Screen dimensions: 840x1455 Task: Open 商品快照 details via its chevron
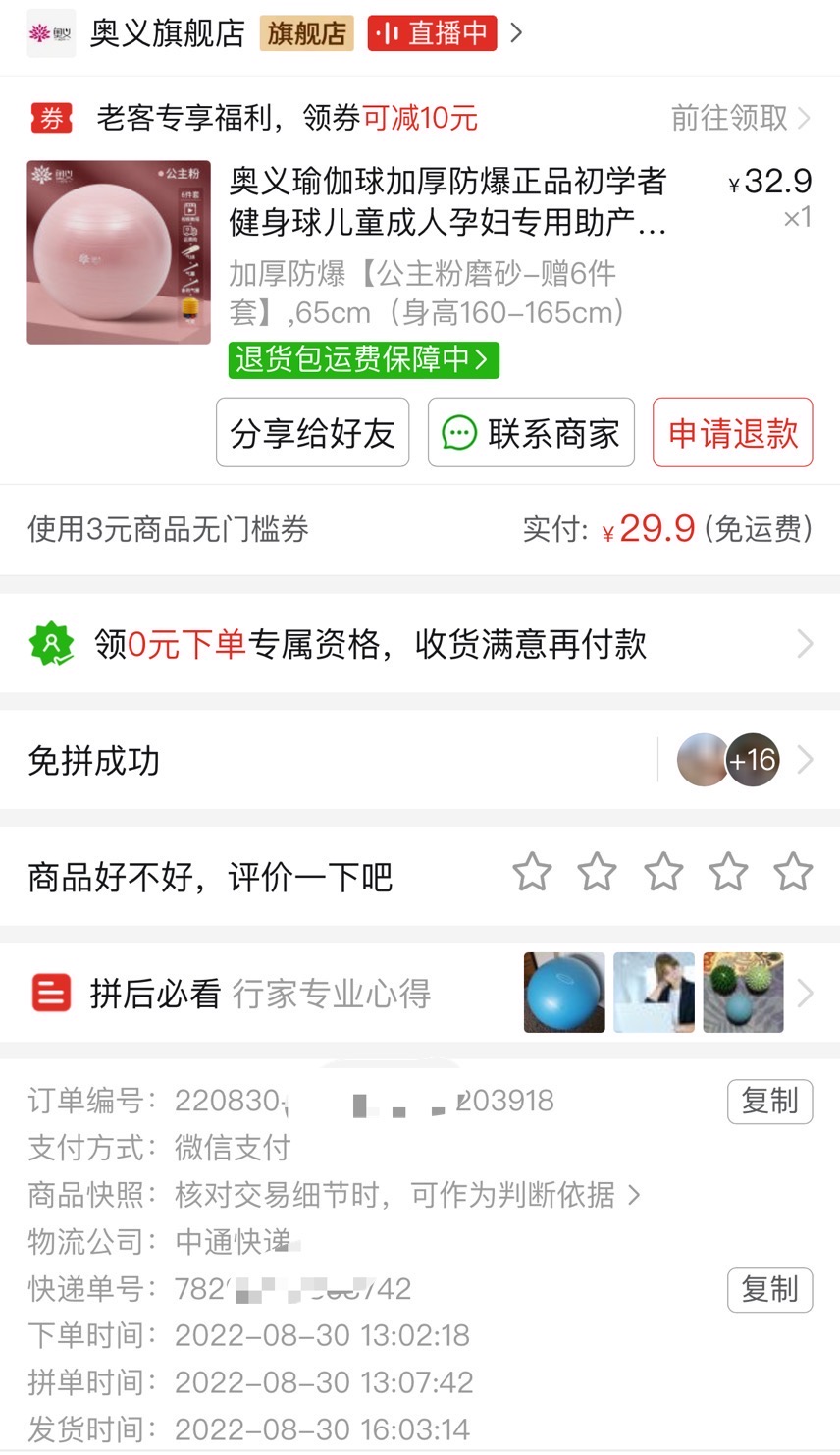pyautogui.click(x=637, y=1195)
